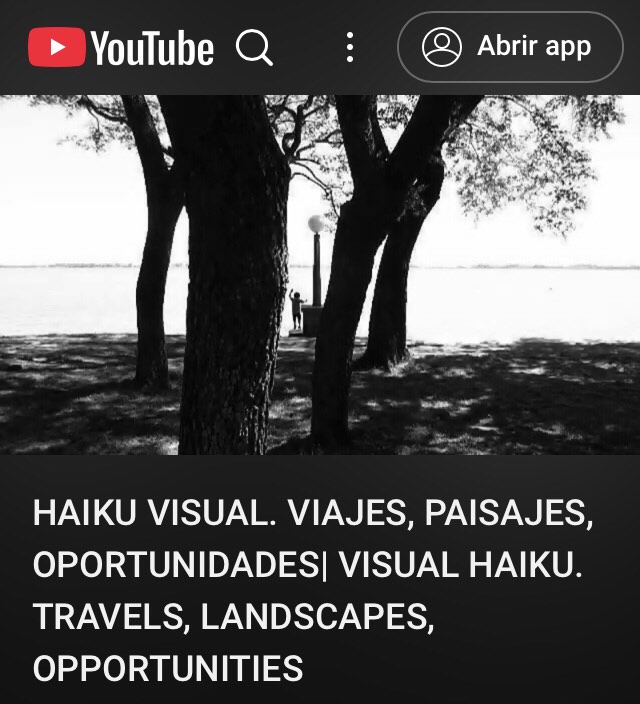
Task: Tap the Abrir app button
Action: click(x=509, y=47)
